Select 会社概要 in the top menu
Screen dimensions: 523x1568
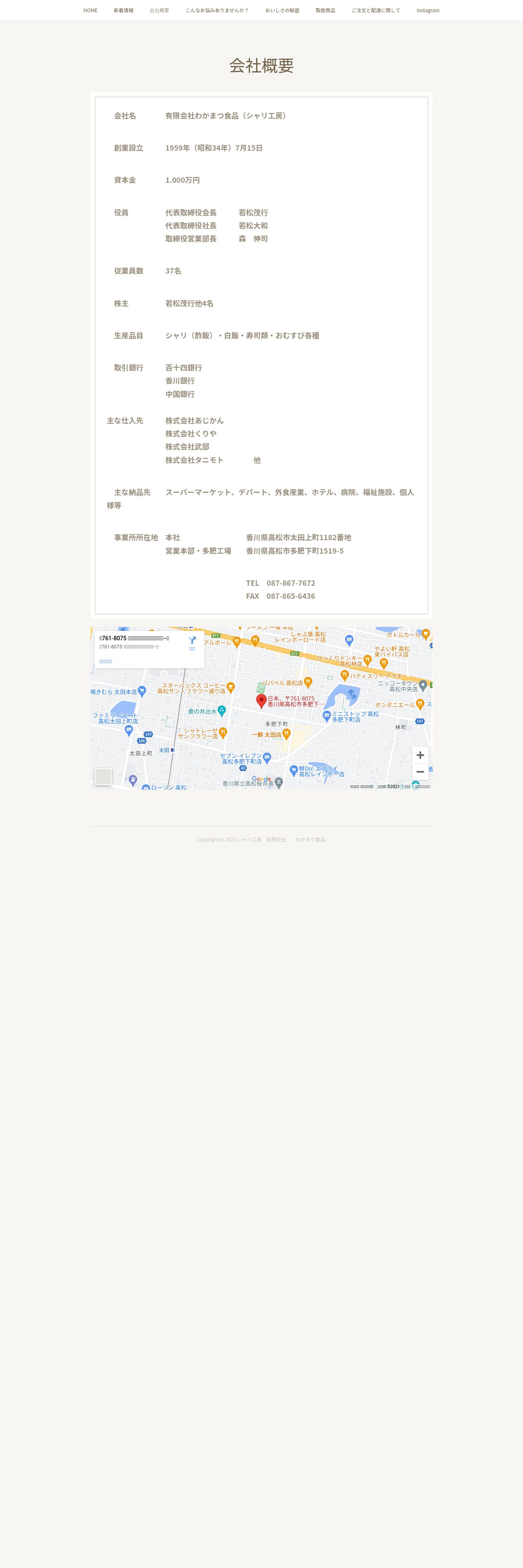[160, 10]
